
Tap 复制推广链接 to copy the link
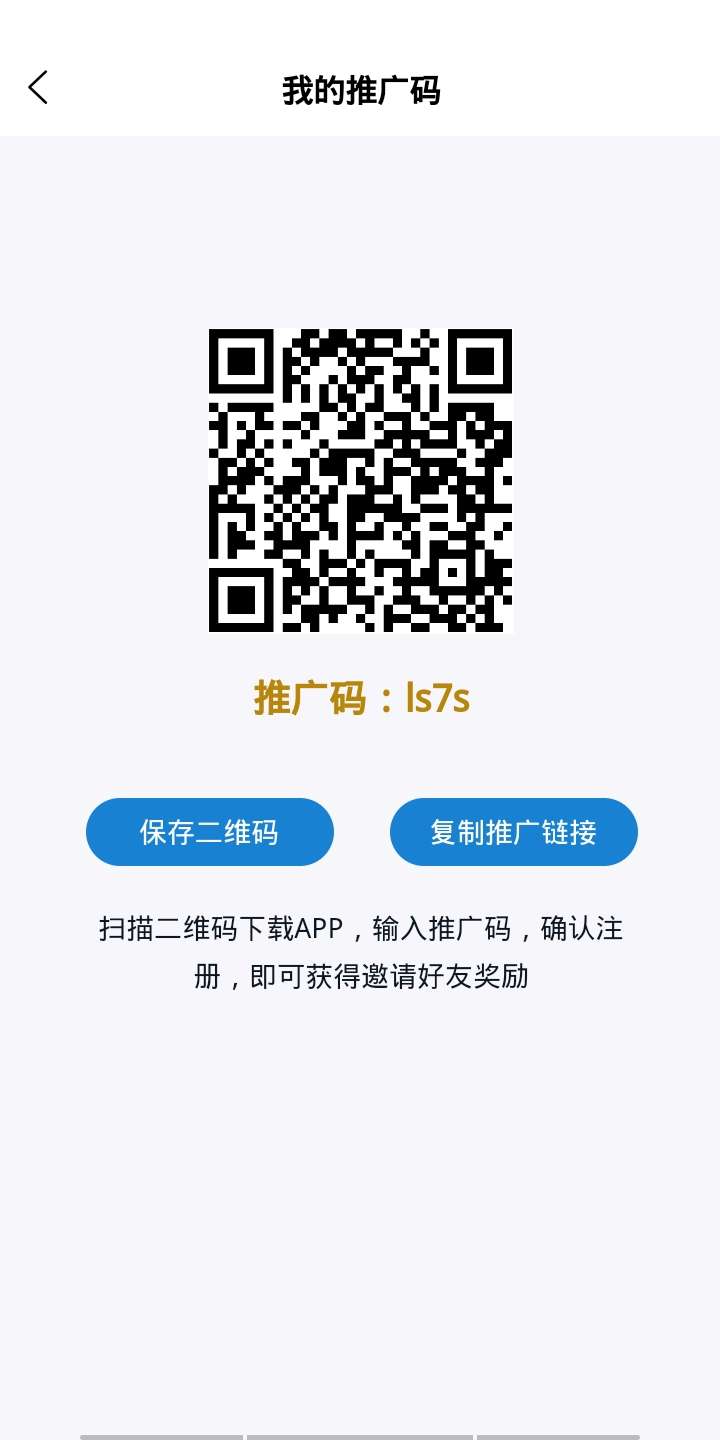pyautogui.click(x=513, y=832)
